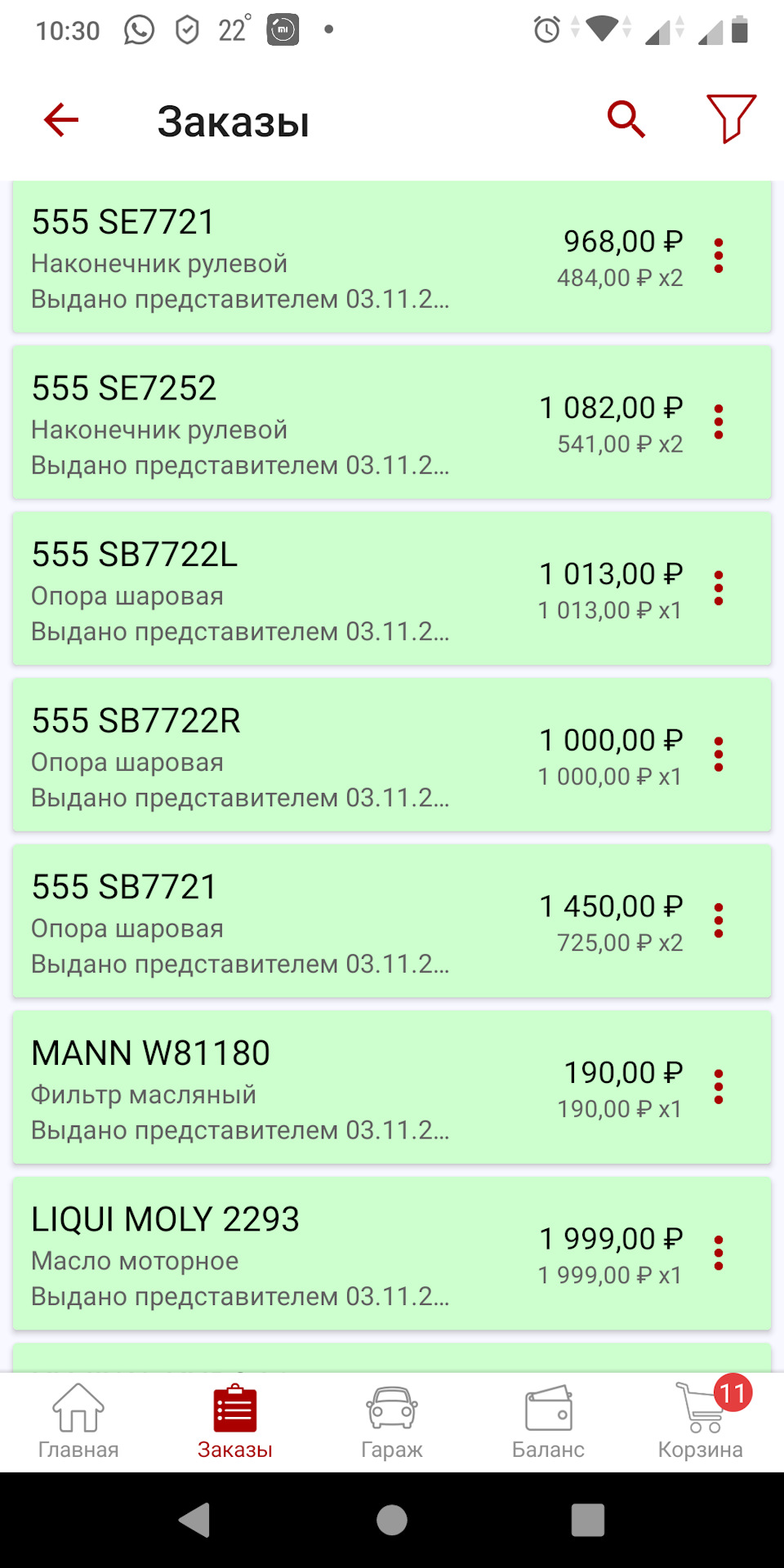Open options menu for LIQUI MOLY 2293
Image resolution: width=784 pixels, height=1568 pixels.
[x=719, y=1253]
